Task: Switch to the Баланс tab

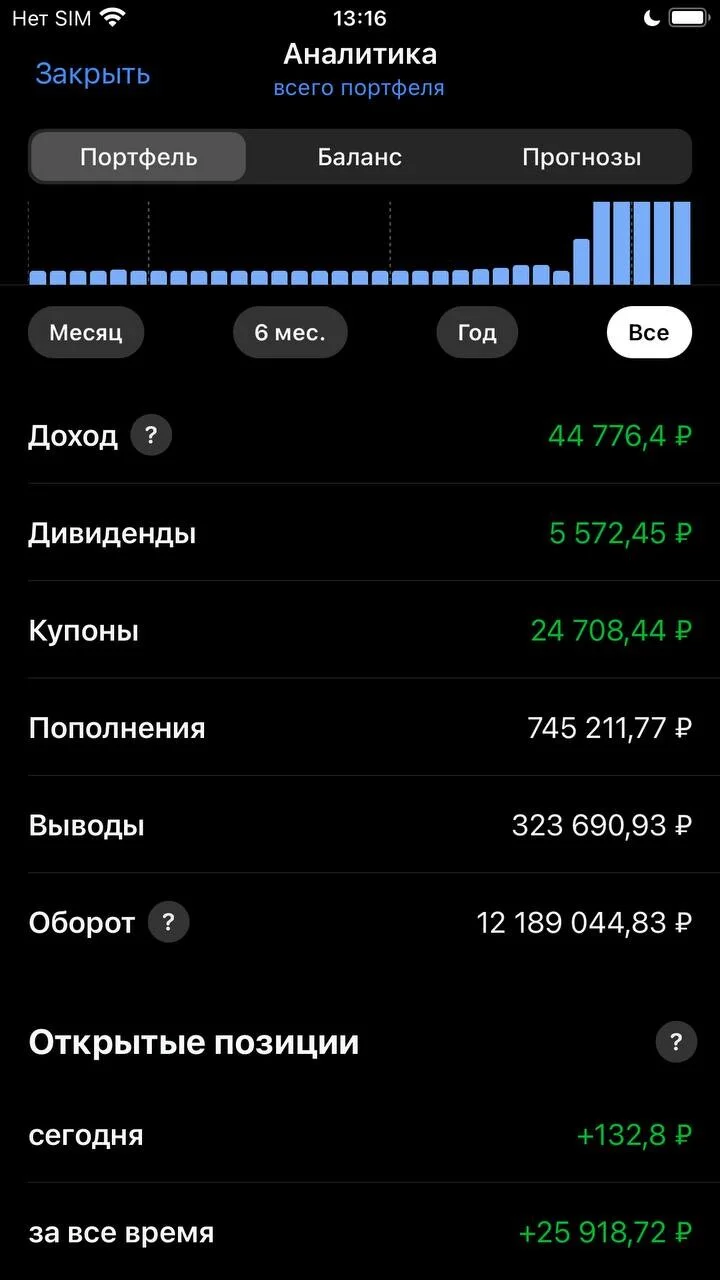Action: point(360,157)
